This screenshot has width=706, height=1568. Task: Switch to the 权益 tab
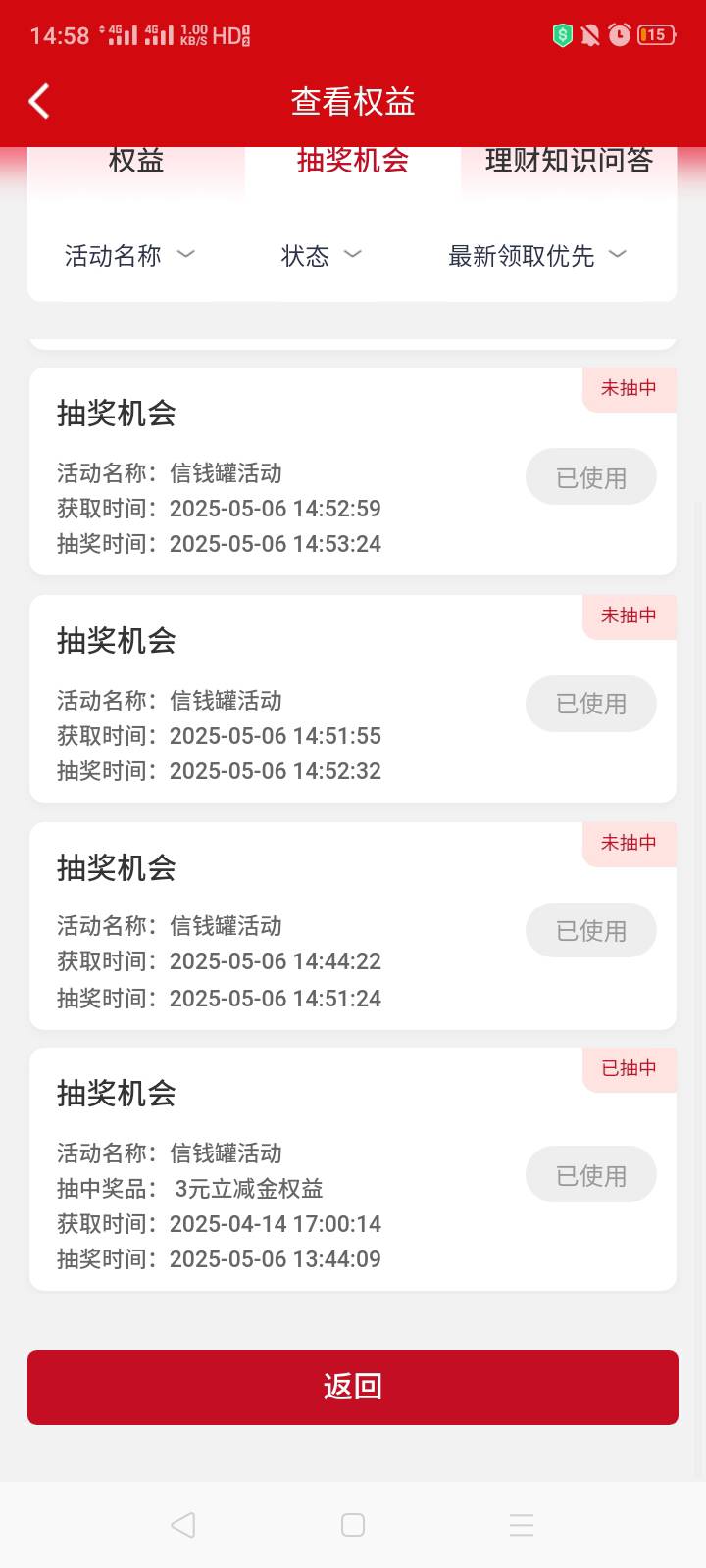[x=136, y=163]
